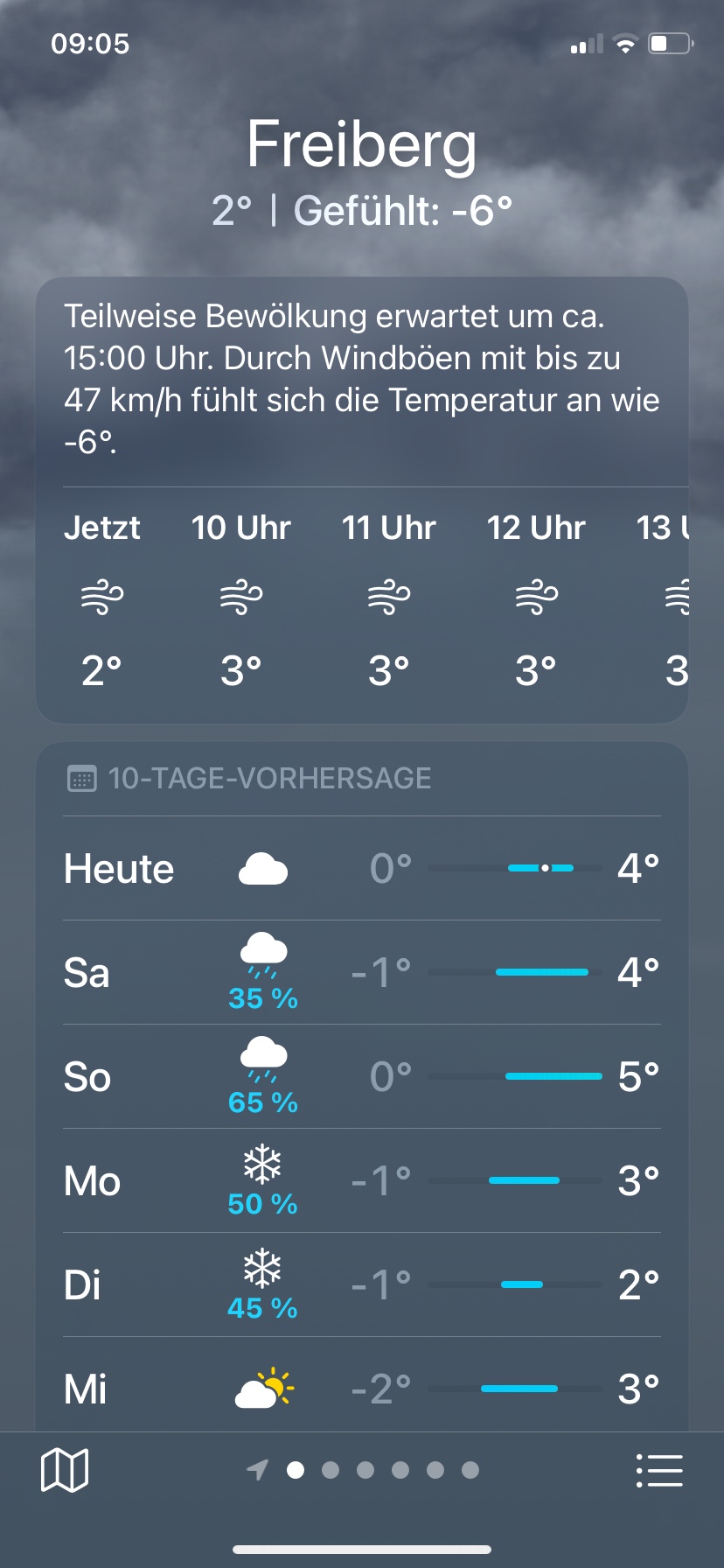Open the wind chill summary card
The height and width of the screenshot is (1568, 724).
click(361, 379)
